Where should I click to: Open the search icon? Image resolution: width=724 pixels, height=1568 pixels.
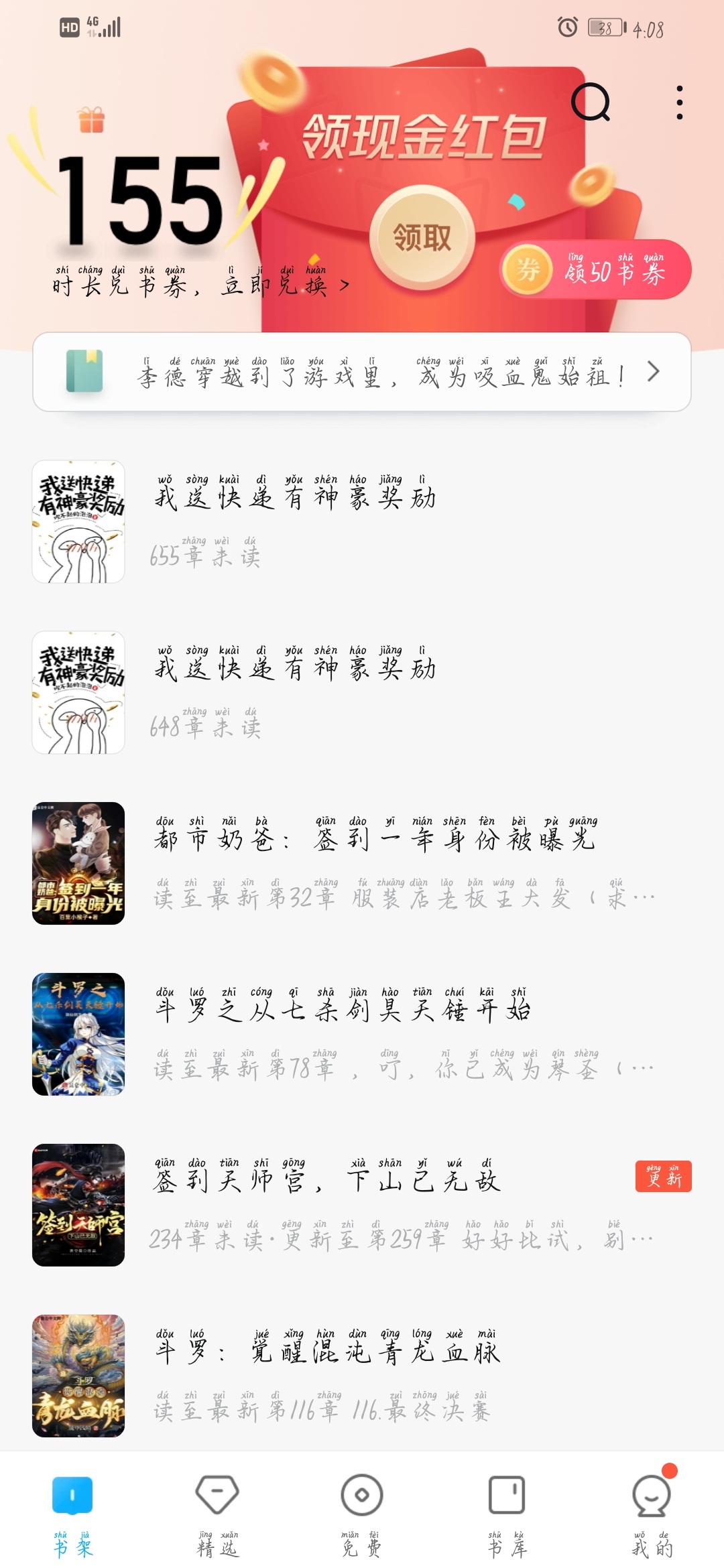590,103
